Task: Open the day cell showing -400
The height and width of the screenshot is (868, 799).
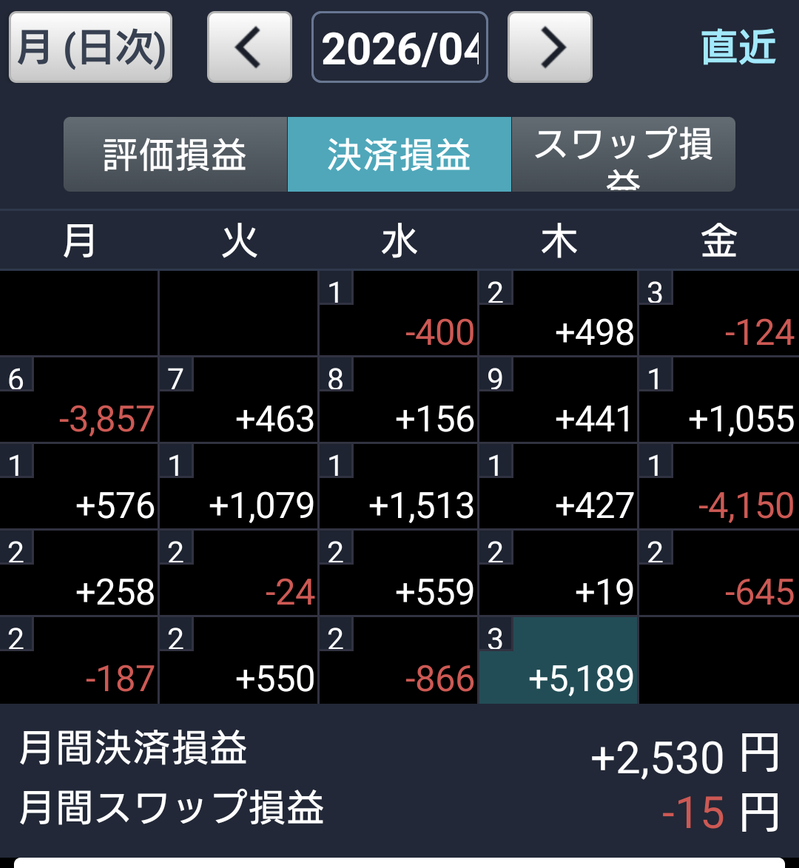Action: [398, 313]
